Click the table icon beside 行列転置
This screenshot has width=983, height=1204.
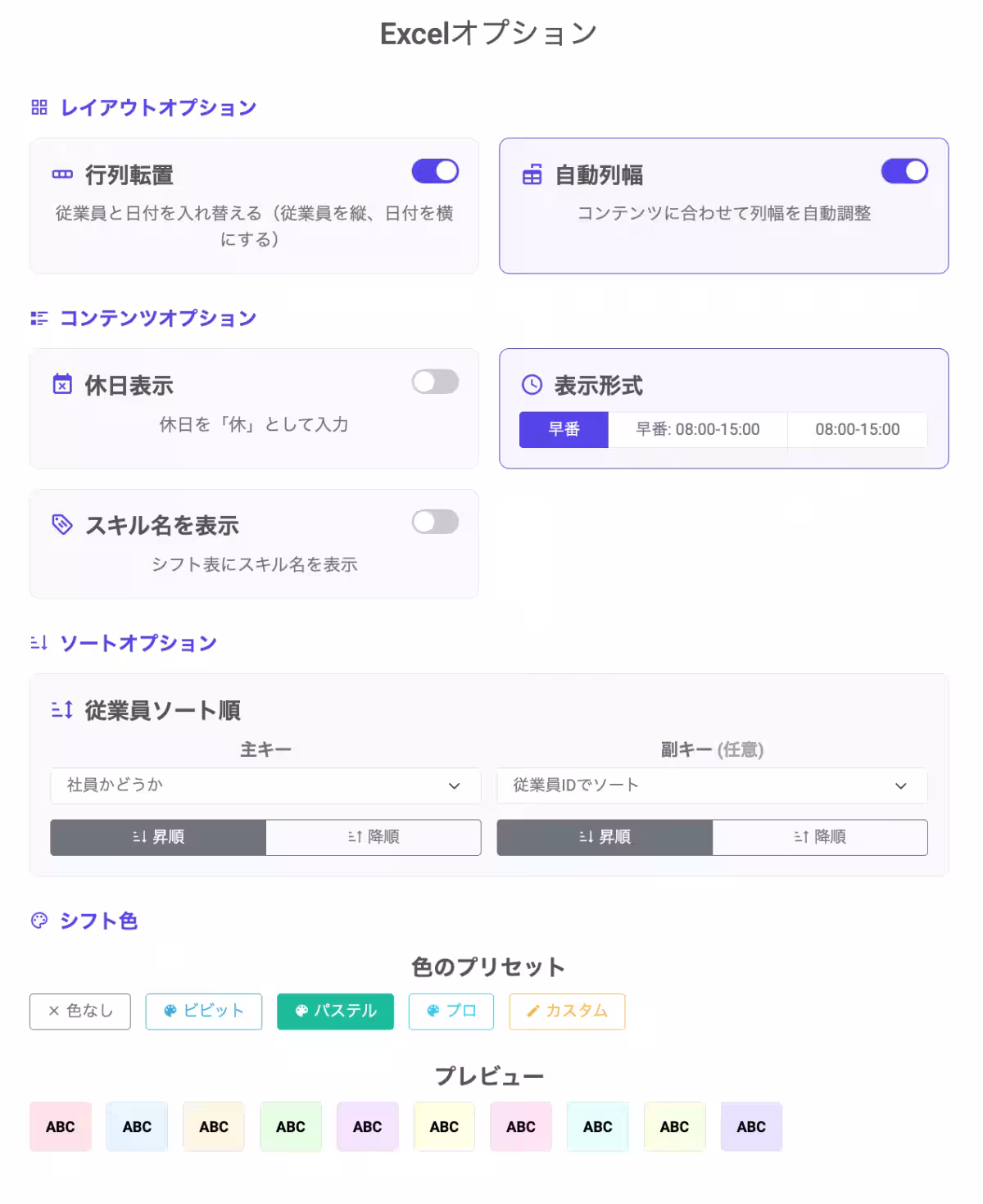pos(61,172)
